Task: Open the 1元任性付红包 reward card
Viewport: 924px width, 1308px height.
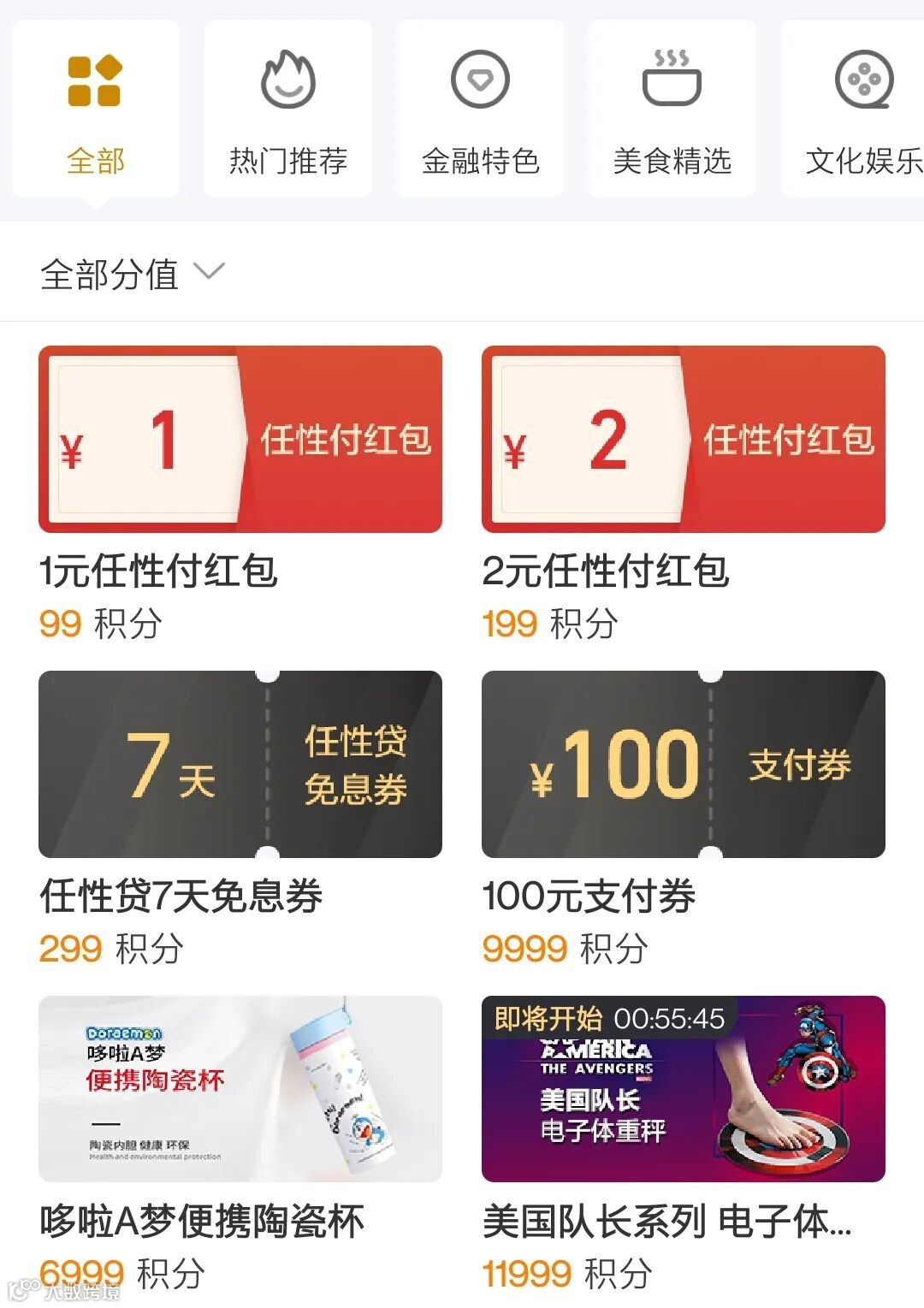Action: pyautogui.click(x=240, y=440)
